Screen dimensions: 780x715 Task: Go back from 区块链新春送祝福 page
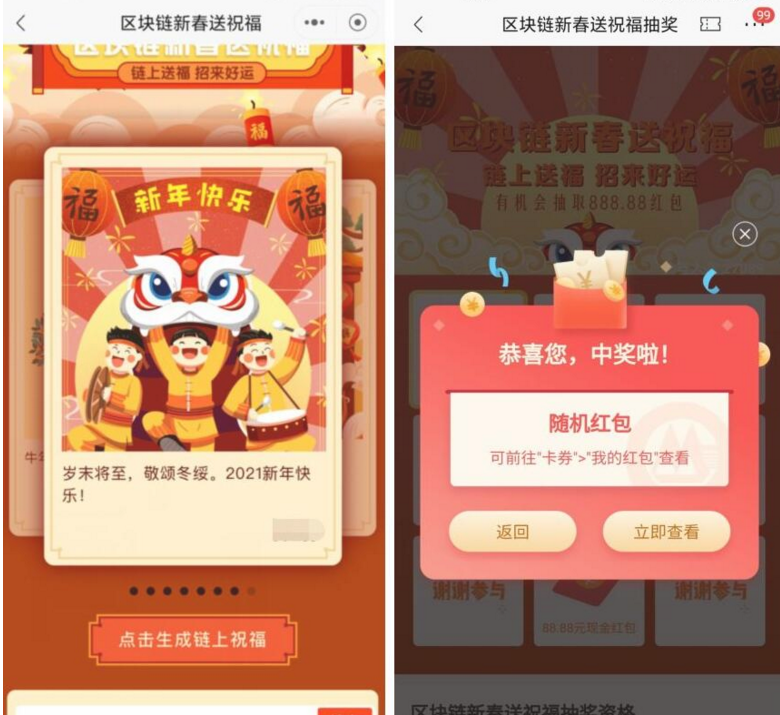coord(21,23)
